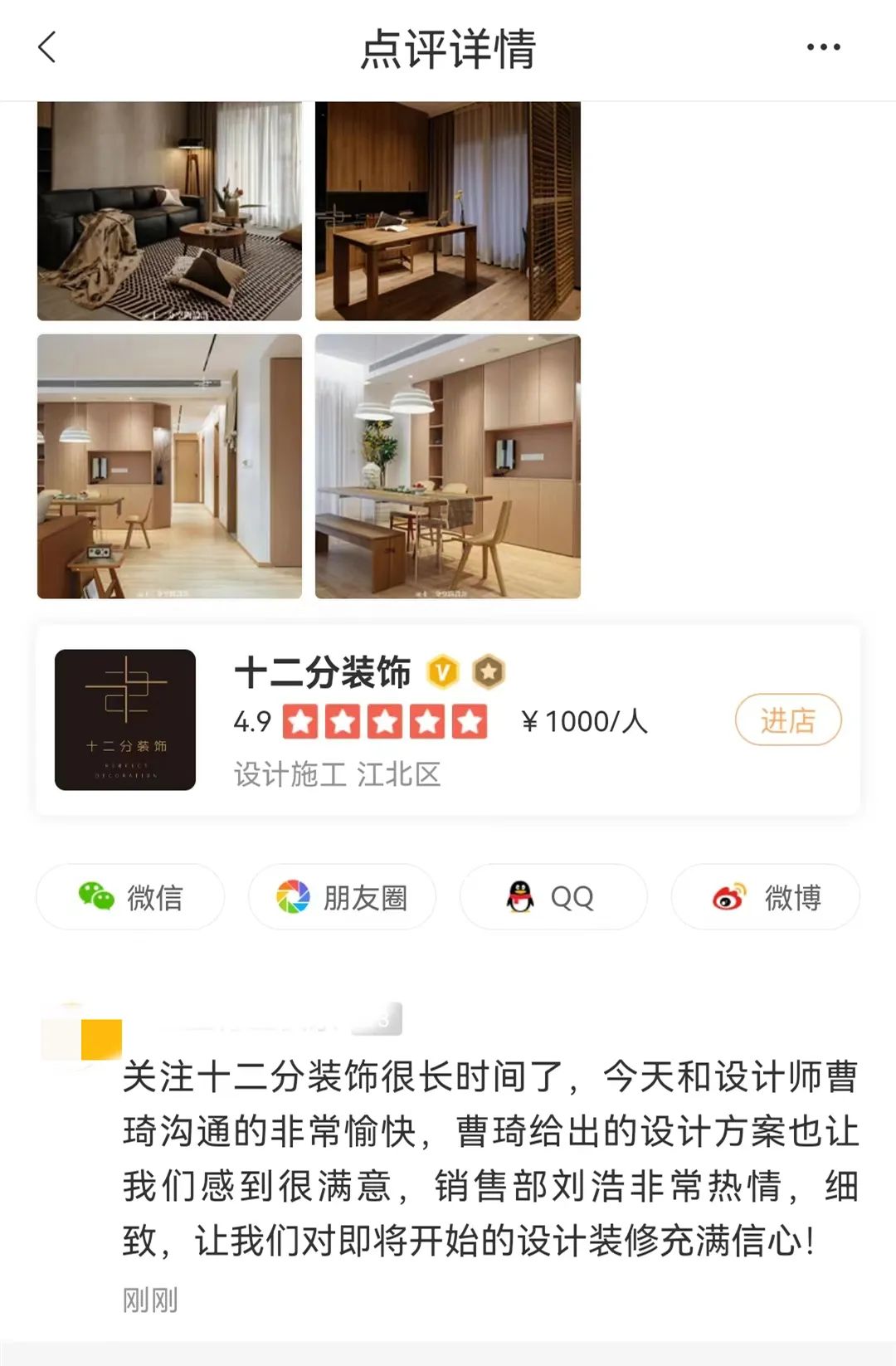This screenshot has width=896, height=1366.
Task: Click the 十二分装饰 shop logo
Action: 124,720
